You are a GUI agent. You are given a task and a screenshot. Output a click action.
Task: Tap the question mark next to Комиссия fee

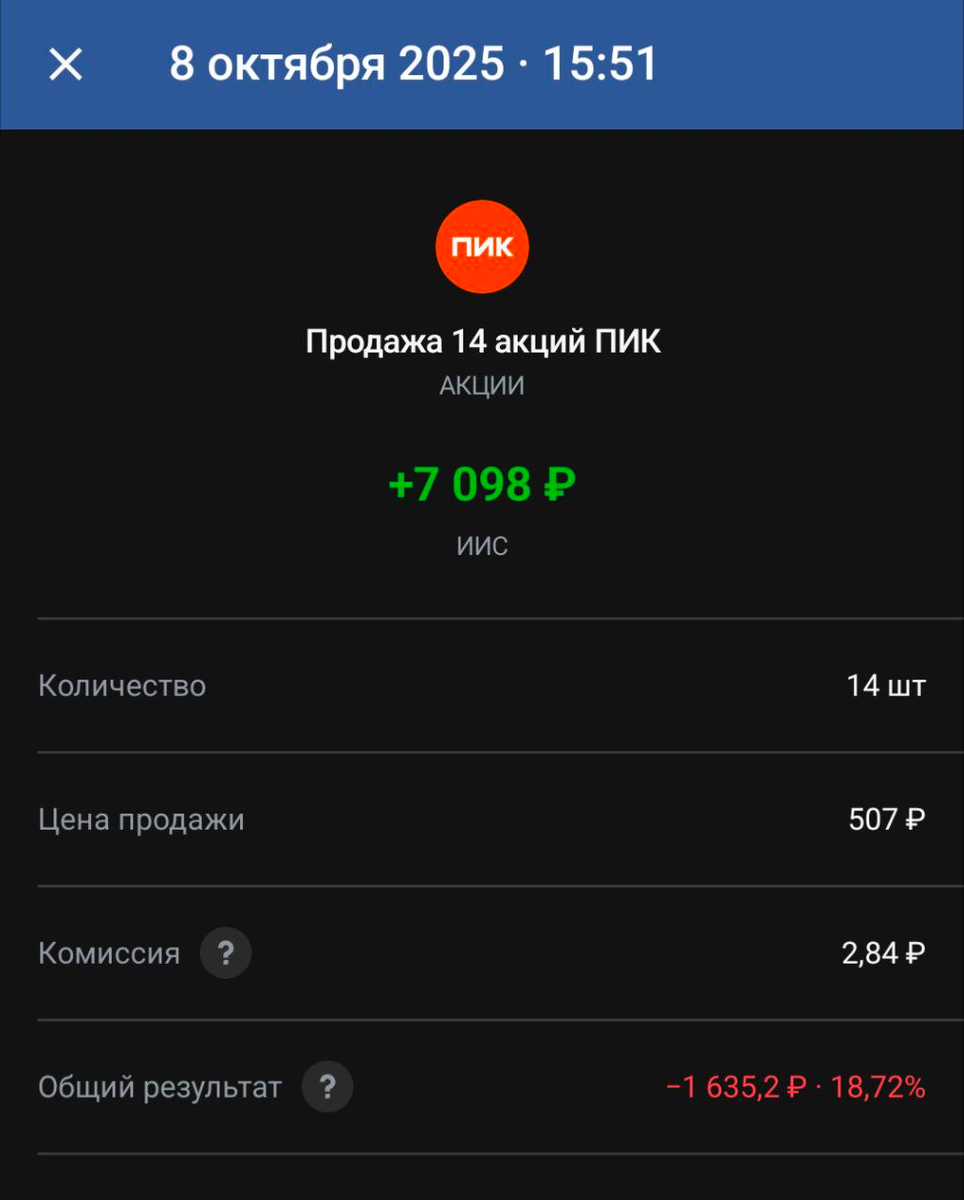pos(226,953)
